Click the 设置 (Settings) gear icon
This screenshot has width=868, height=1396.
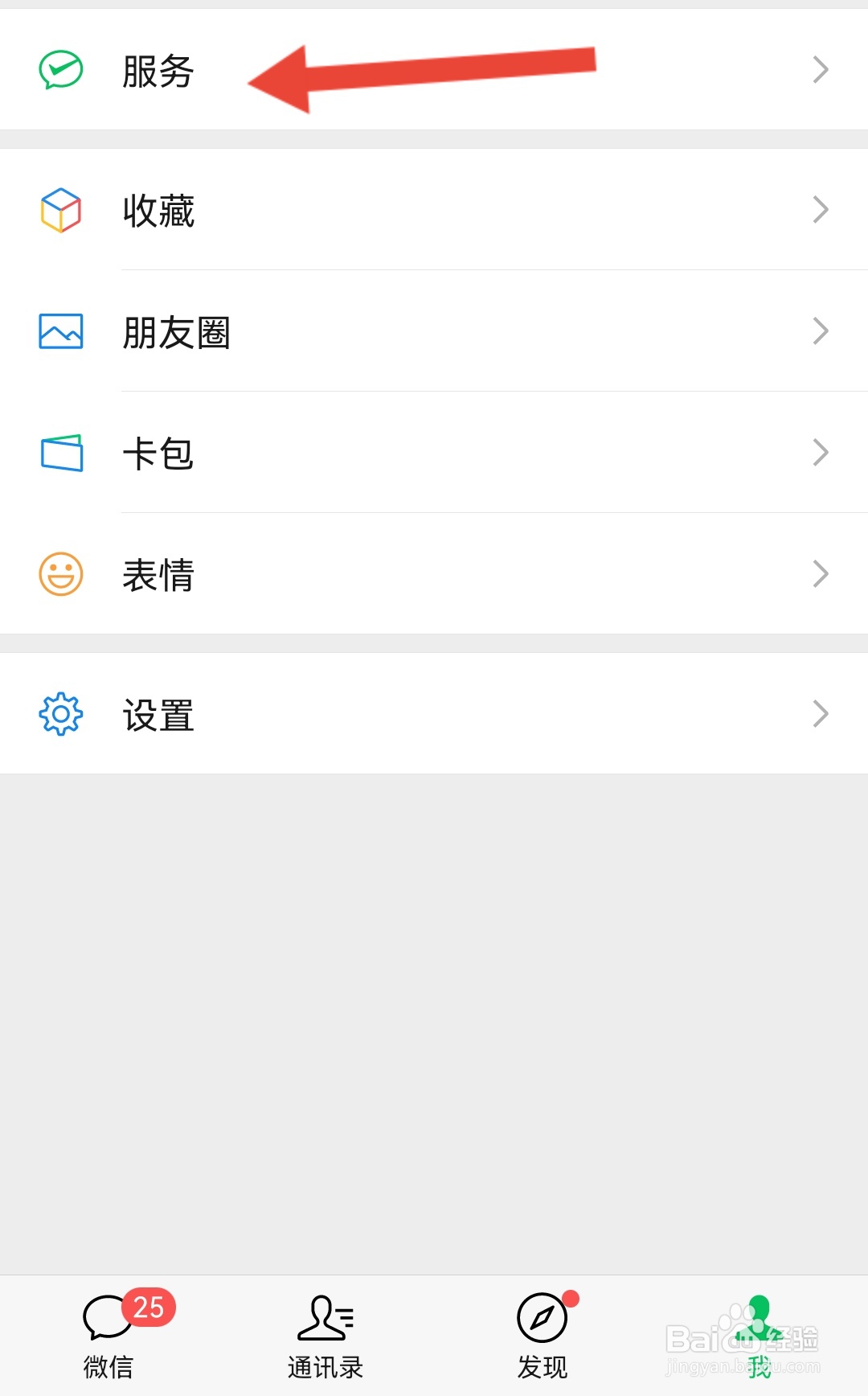pos(59,713)
